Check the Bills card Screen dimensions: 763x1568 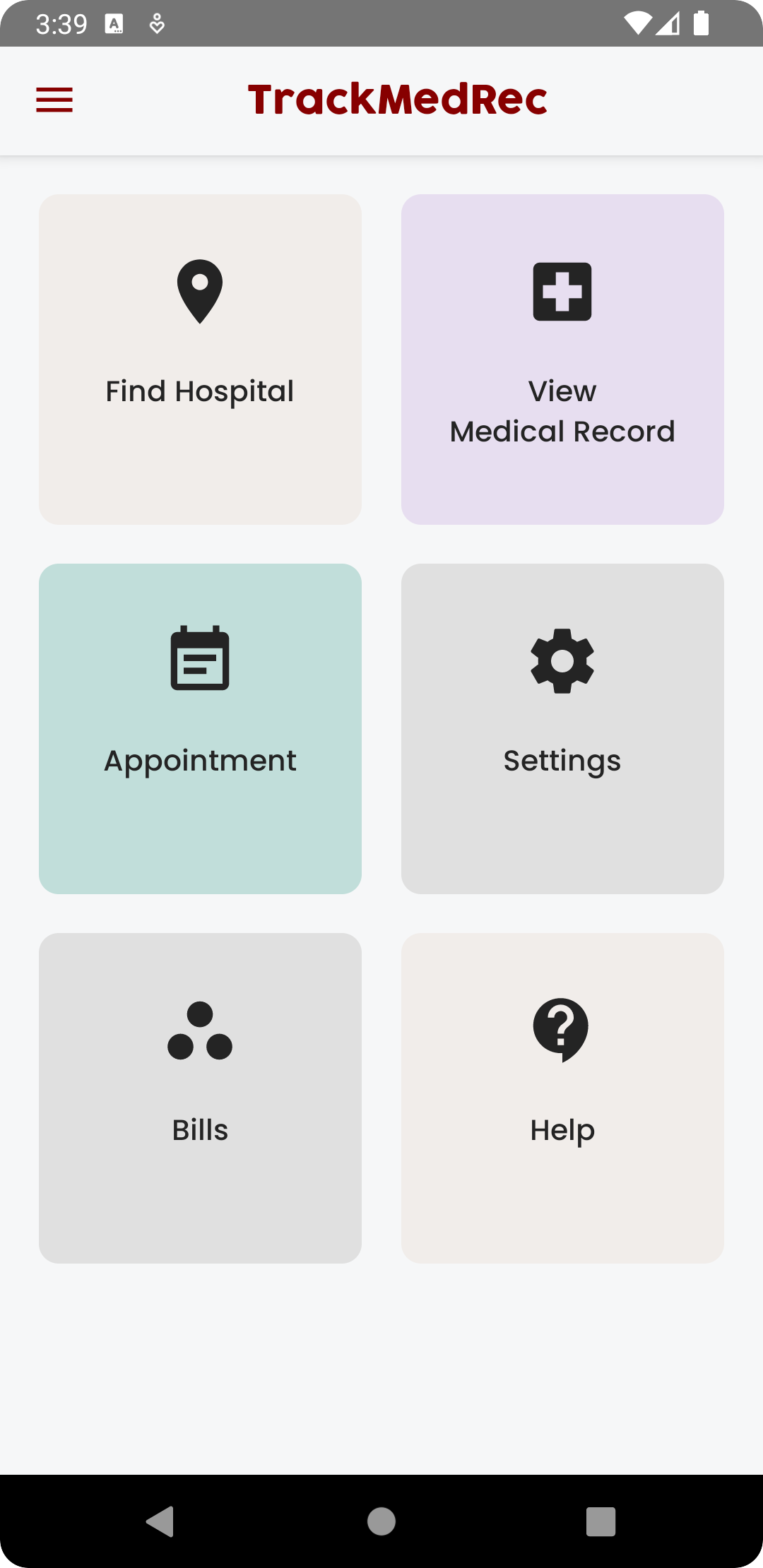pos(200,1098)
